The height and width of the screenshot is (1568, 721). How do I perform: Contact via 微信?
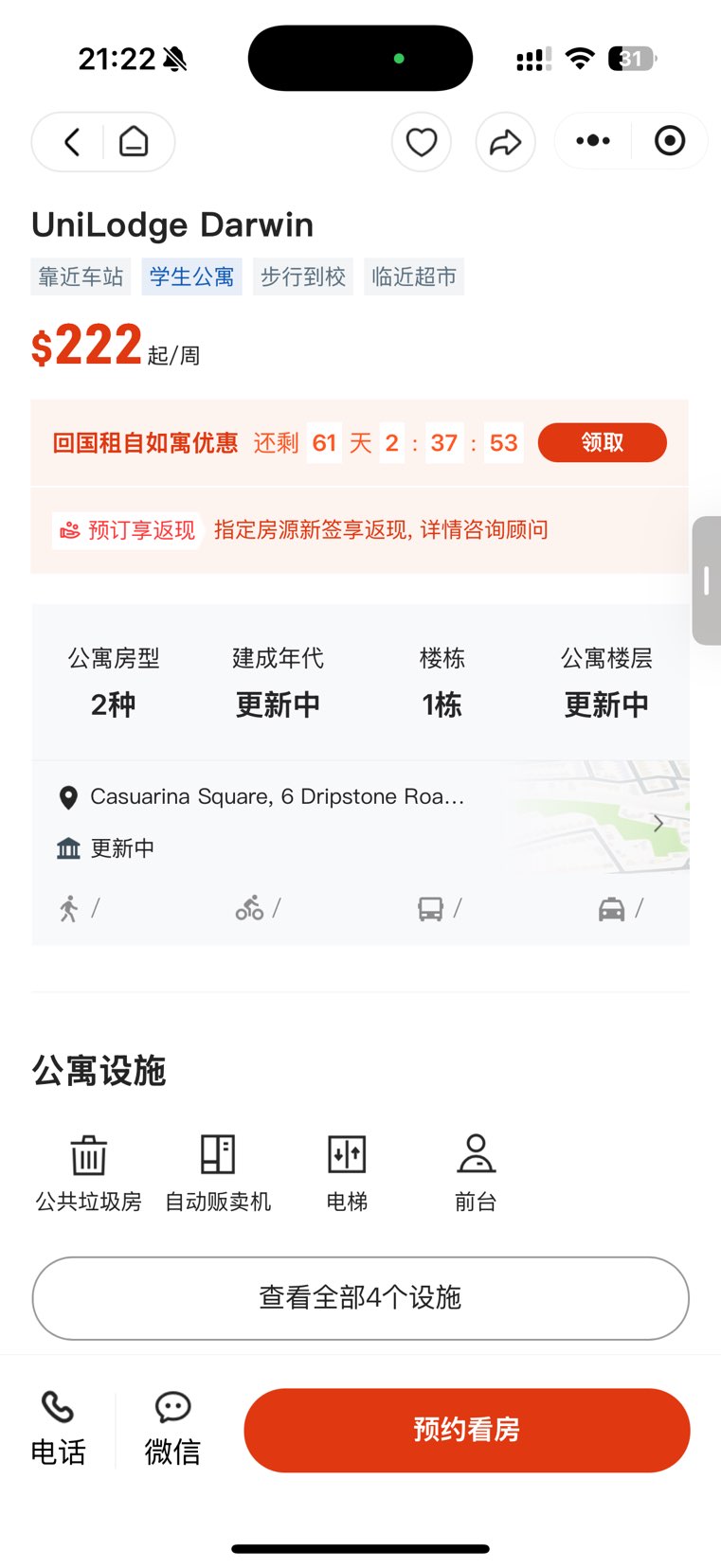tap(172, 1429)
